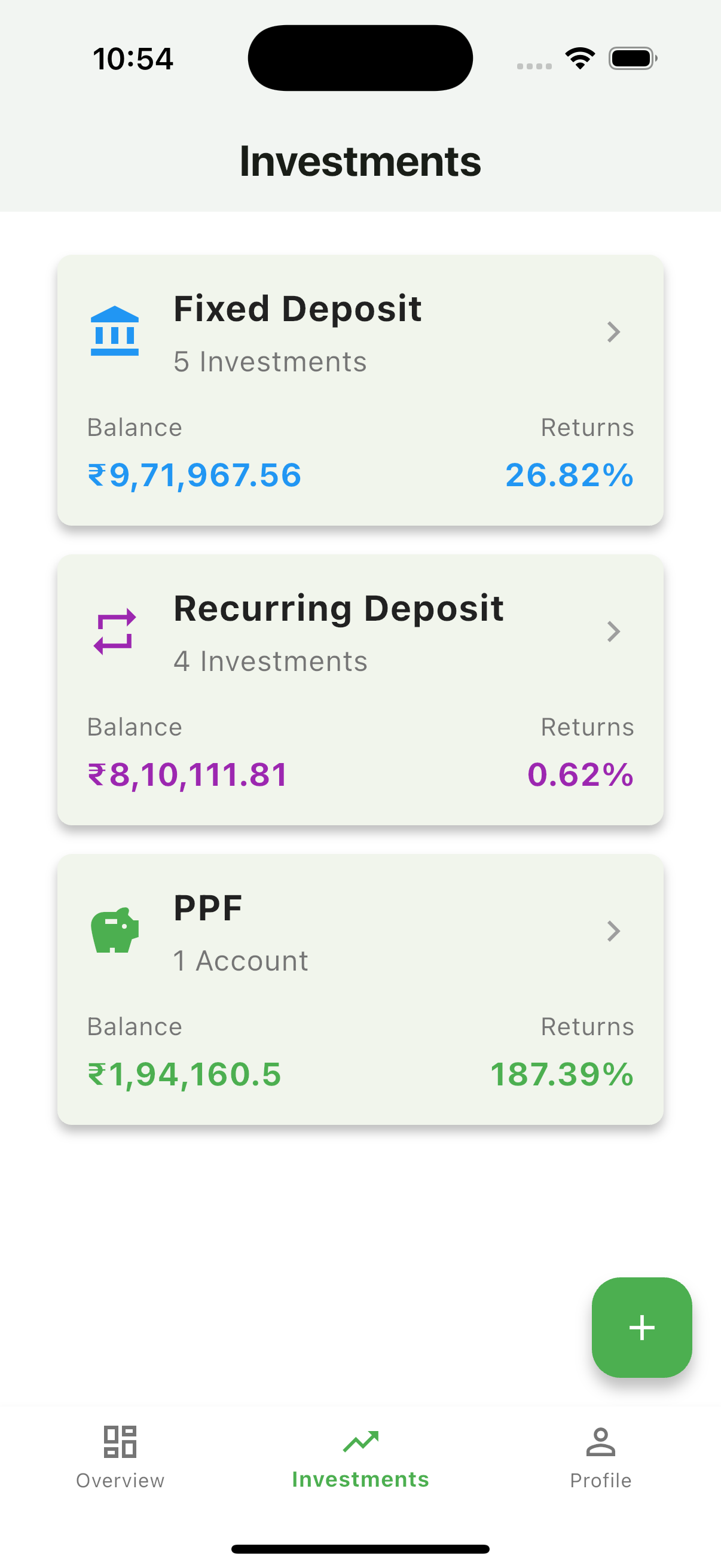Expand the Fixed Deposit details chevron
The width and height of the screenshot is (721, 1568).
tap(613, 332)
